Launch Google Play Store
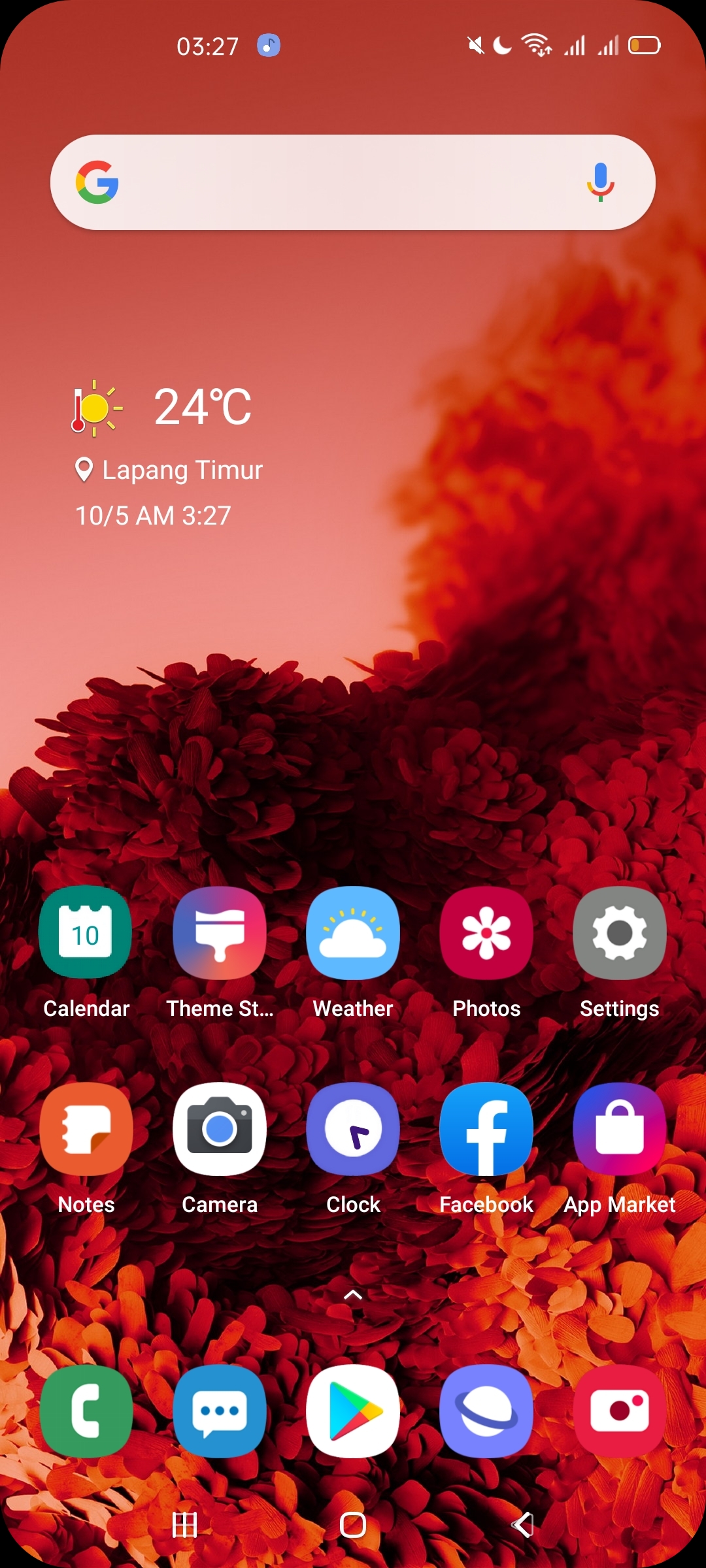 tap(353, 1411)
